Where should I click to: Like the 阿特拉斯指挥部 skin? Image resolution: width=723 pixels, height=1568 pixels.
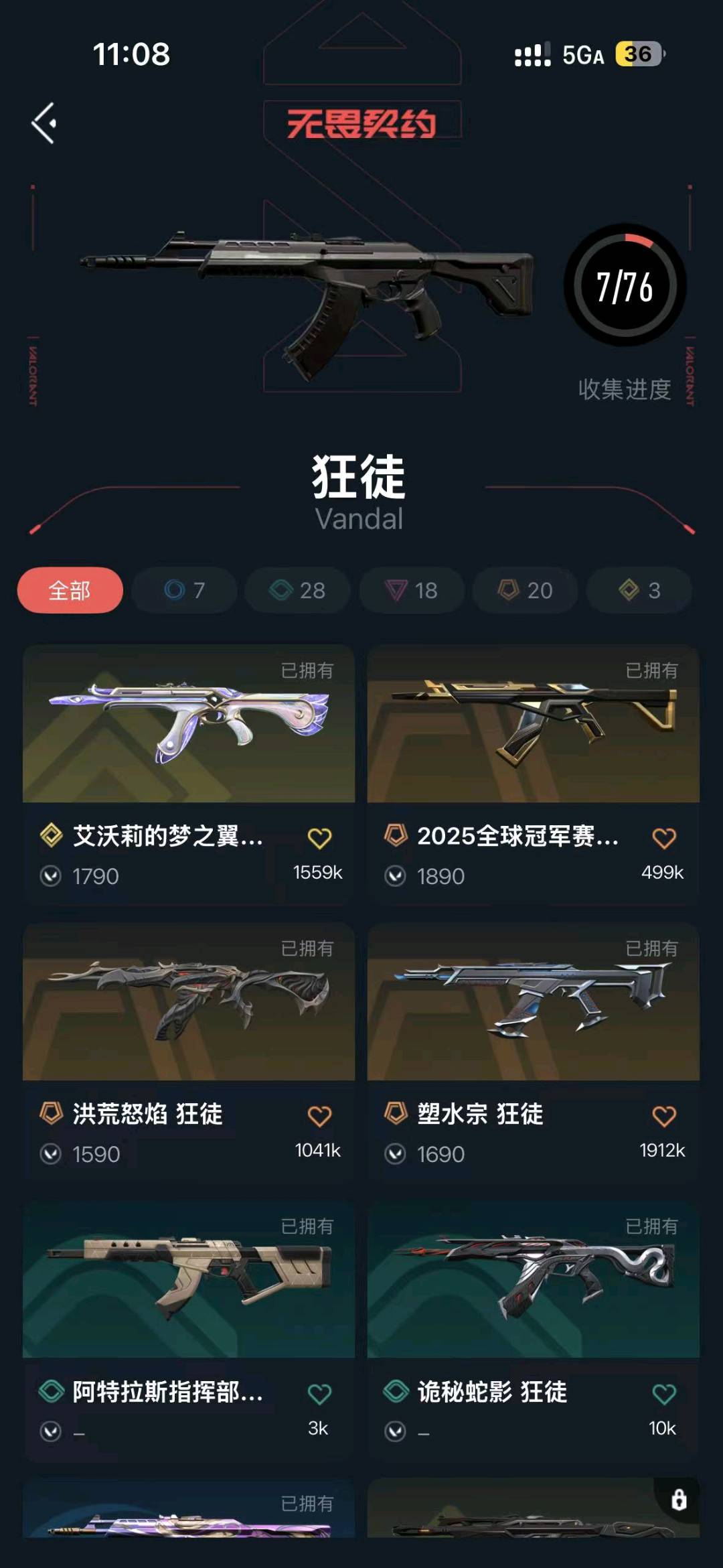pos(319,1394)
